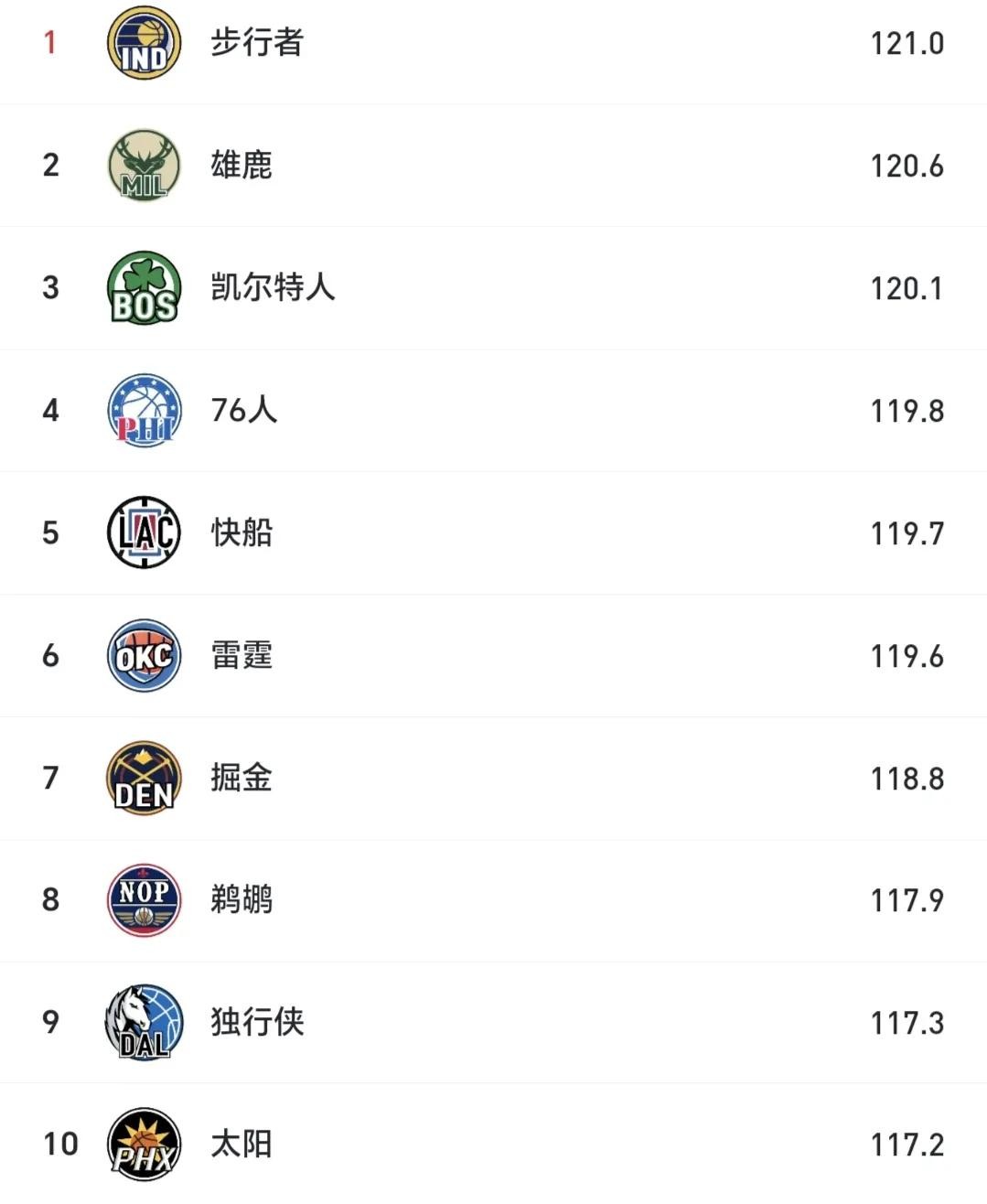Screen dimensions: 987x1204
Task: Open the 快船 team page
Action: tap(241, 532)
